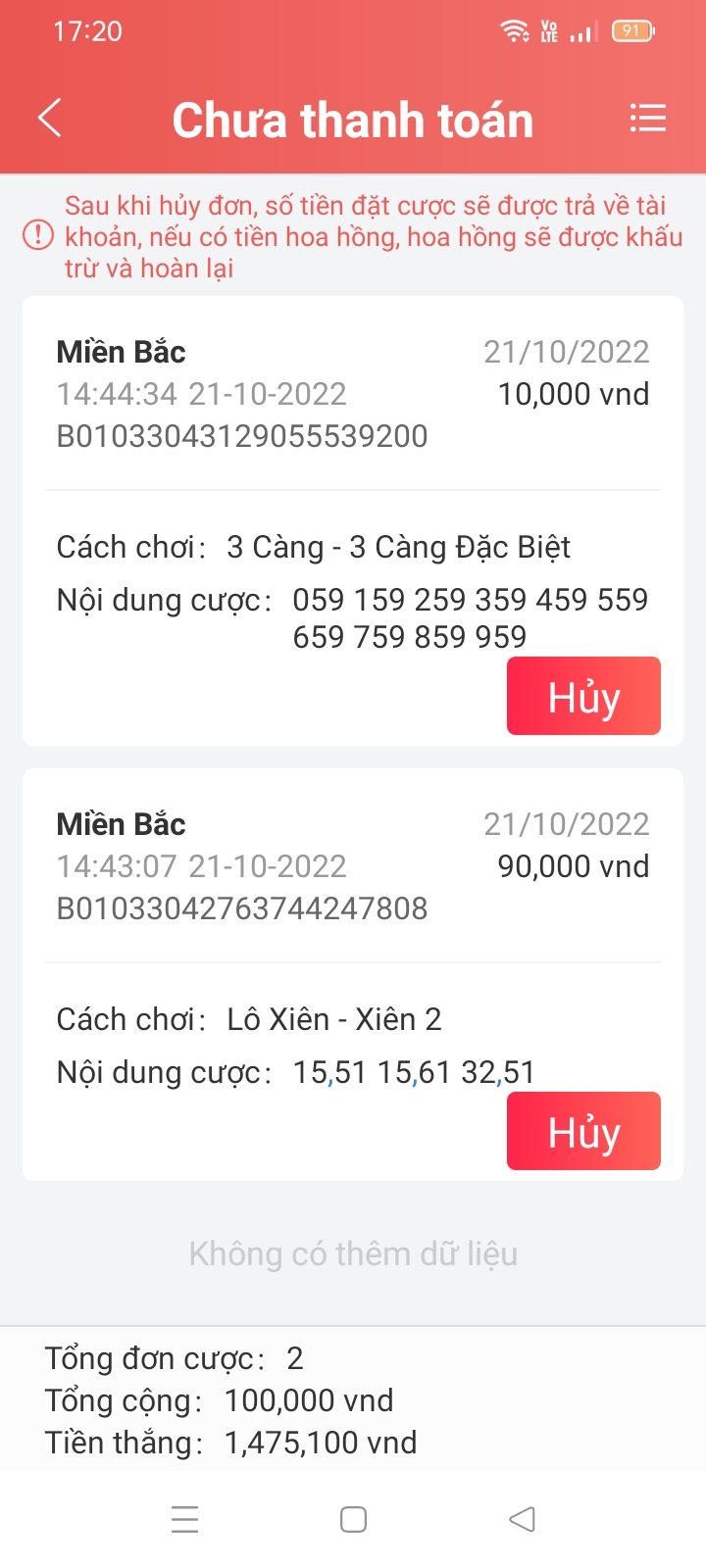706x1568 pixels.
Task: Open recent apps from navigation bar
Action: click(x=184, y=1519)
